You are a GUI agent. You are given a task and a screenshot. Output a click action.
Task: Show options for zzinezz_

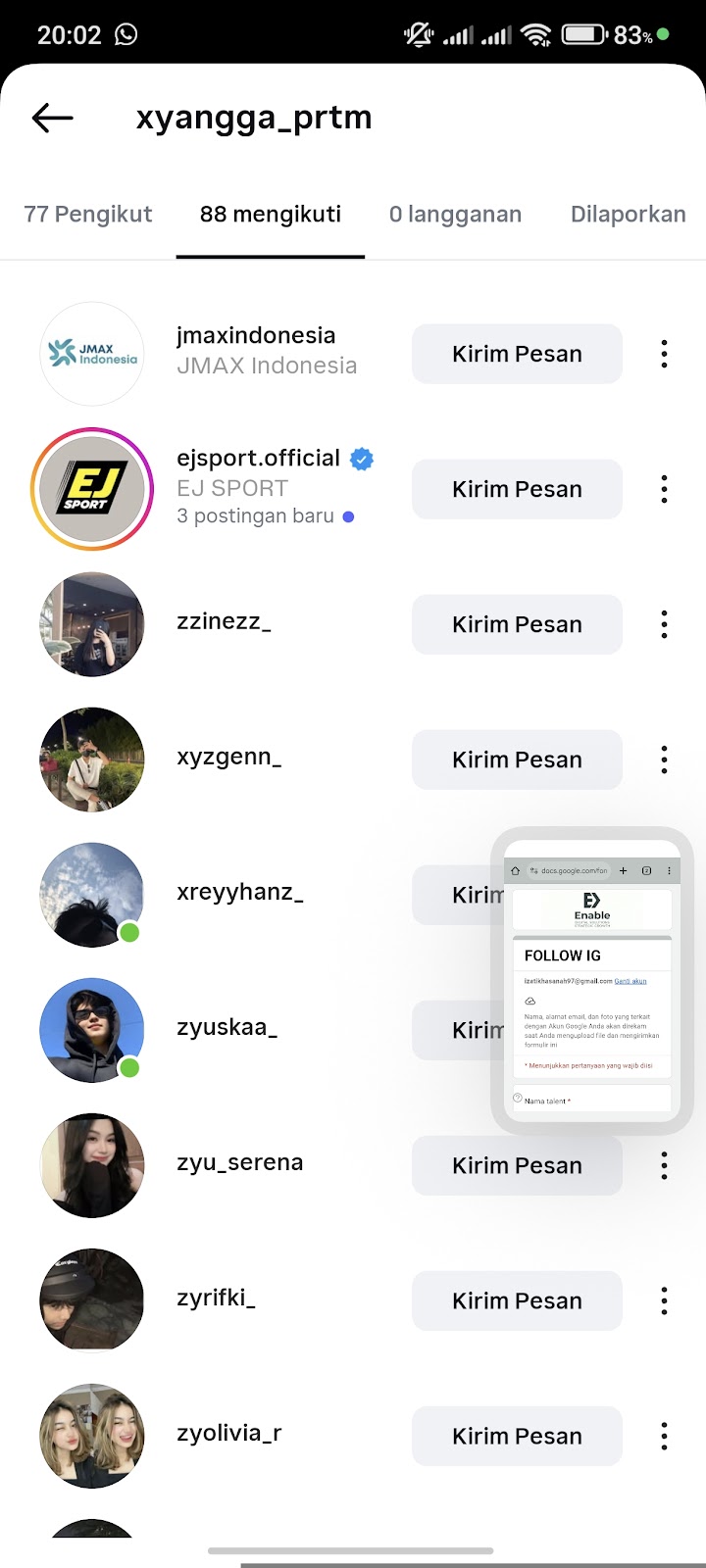[664, 624]
